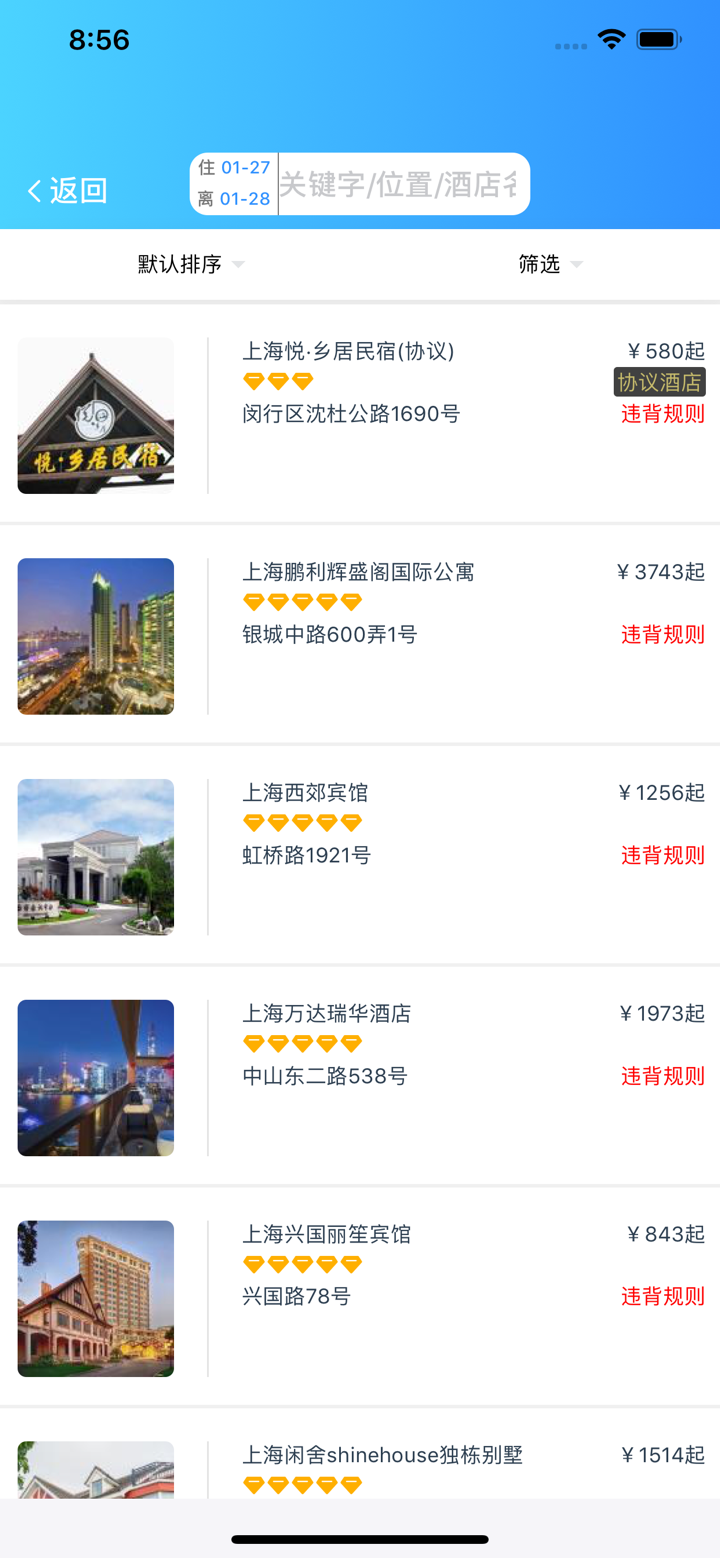Tap diamond rating icons of 上海西郊宾馆
Viewport: 720px width, 1558px height.
pyautogui.click(x=302, y=822)
